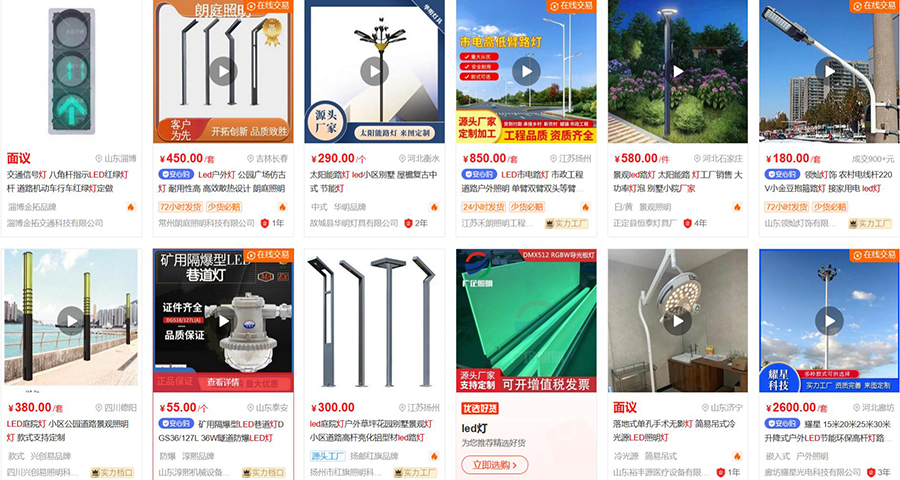Open shop 淄博金拓交通科技有限公司

pyautogui.click(x=55, y=223)
